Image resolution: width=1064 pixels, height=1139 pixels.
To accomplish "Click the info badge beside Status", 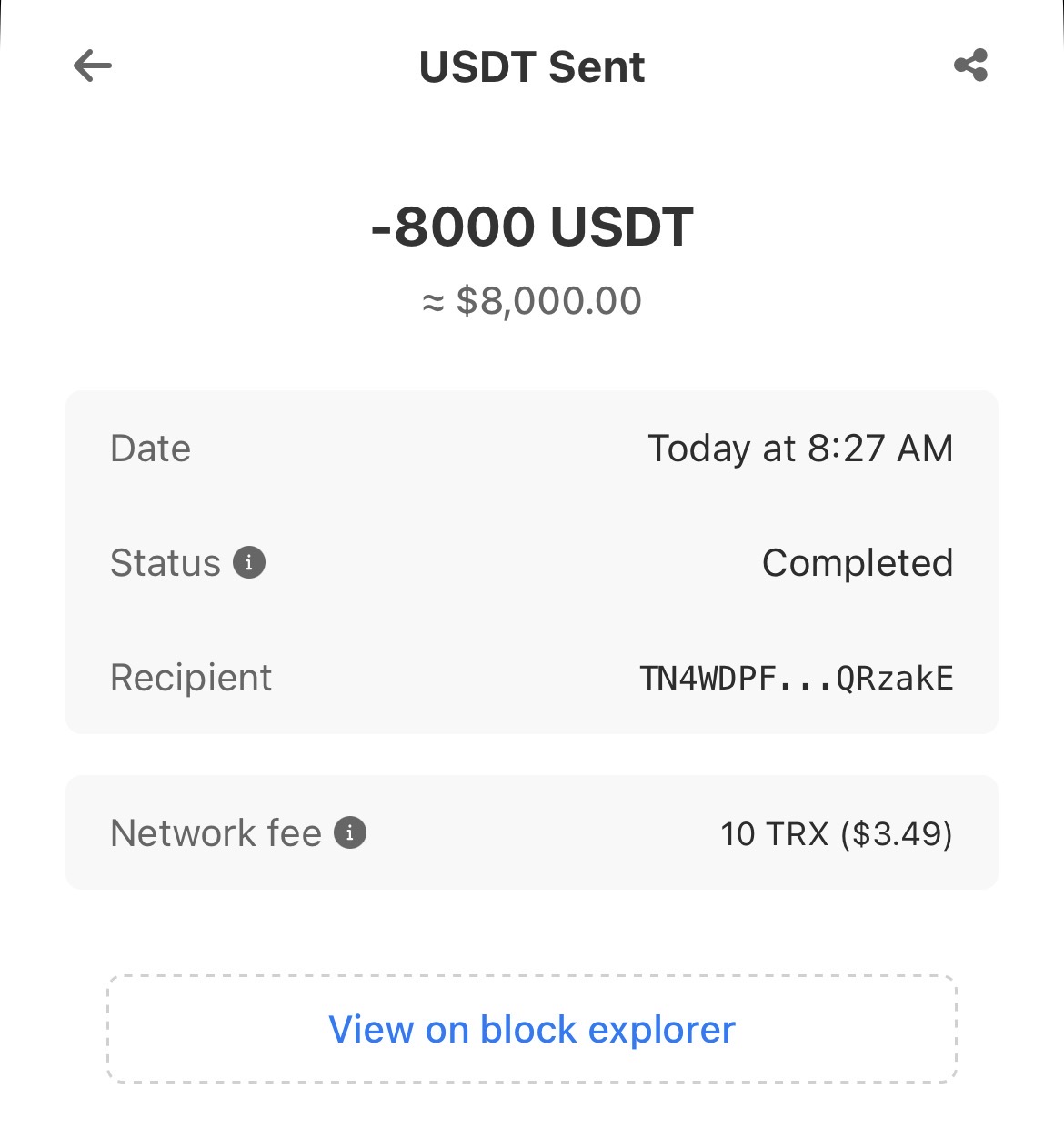I will [x=250, y=563].
